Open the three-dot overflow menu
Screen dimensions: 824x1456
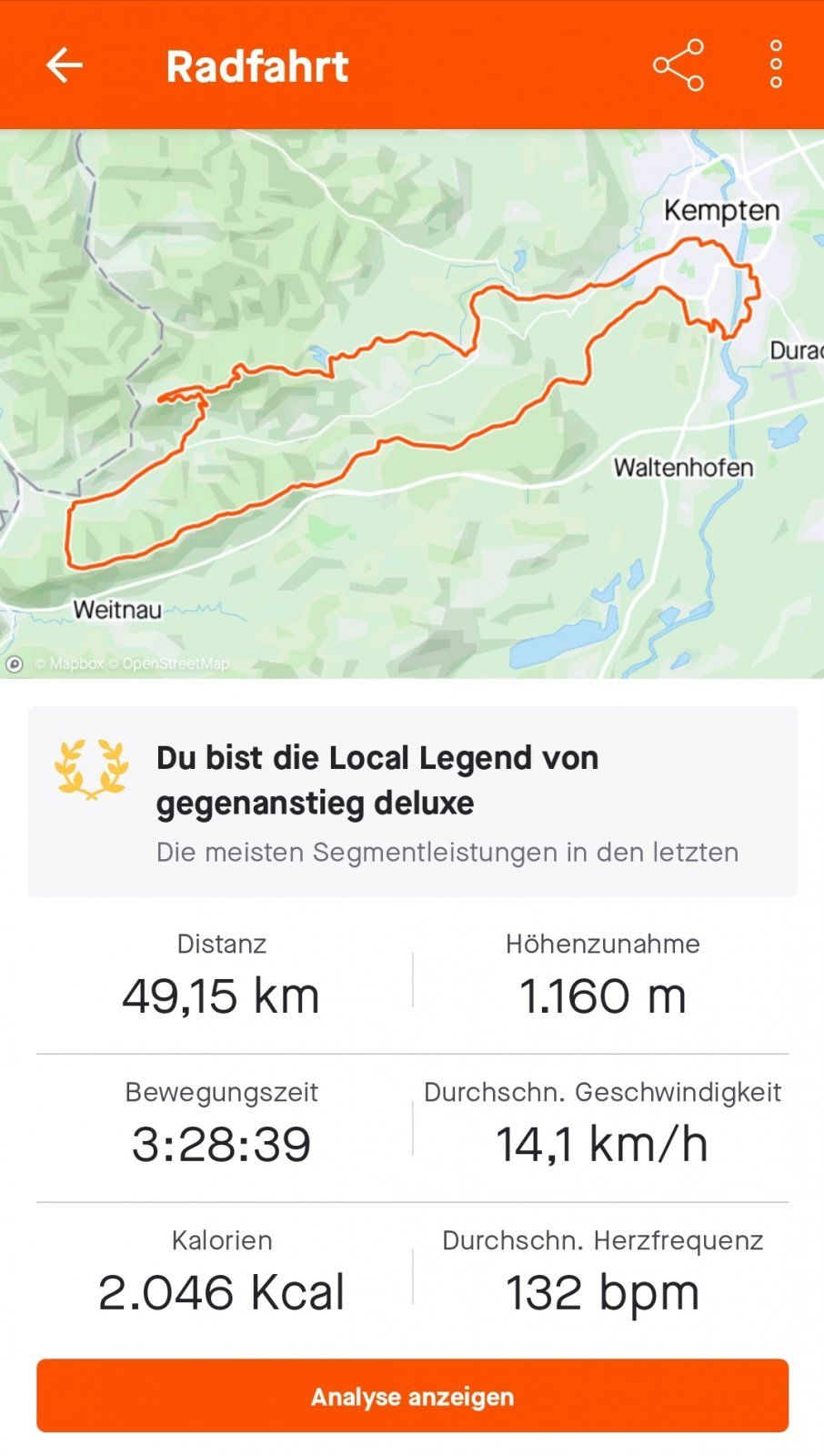click(x=775, y=66)
